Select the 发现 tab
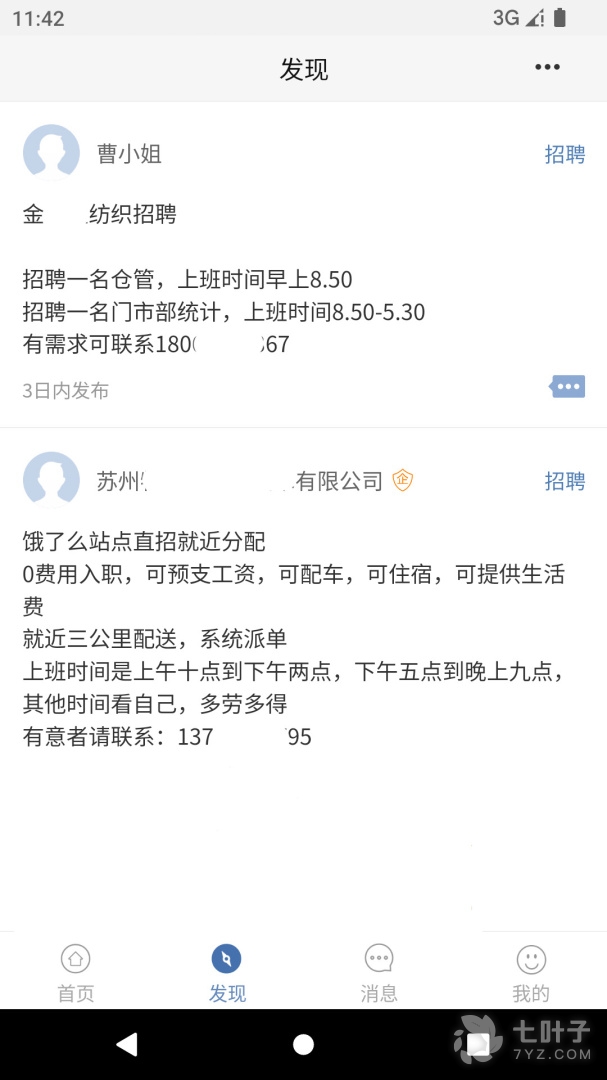The image size is (607, 1080). [227, 974]
